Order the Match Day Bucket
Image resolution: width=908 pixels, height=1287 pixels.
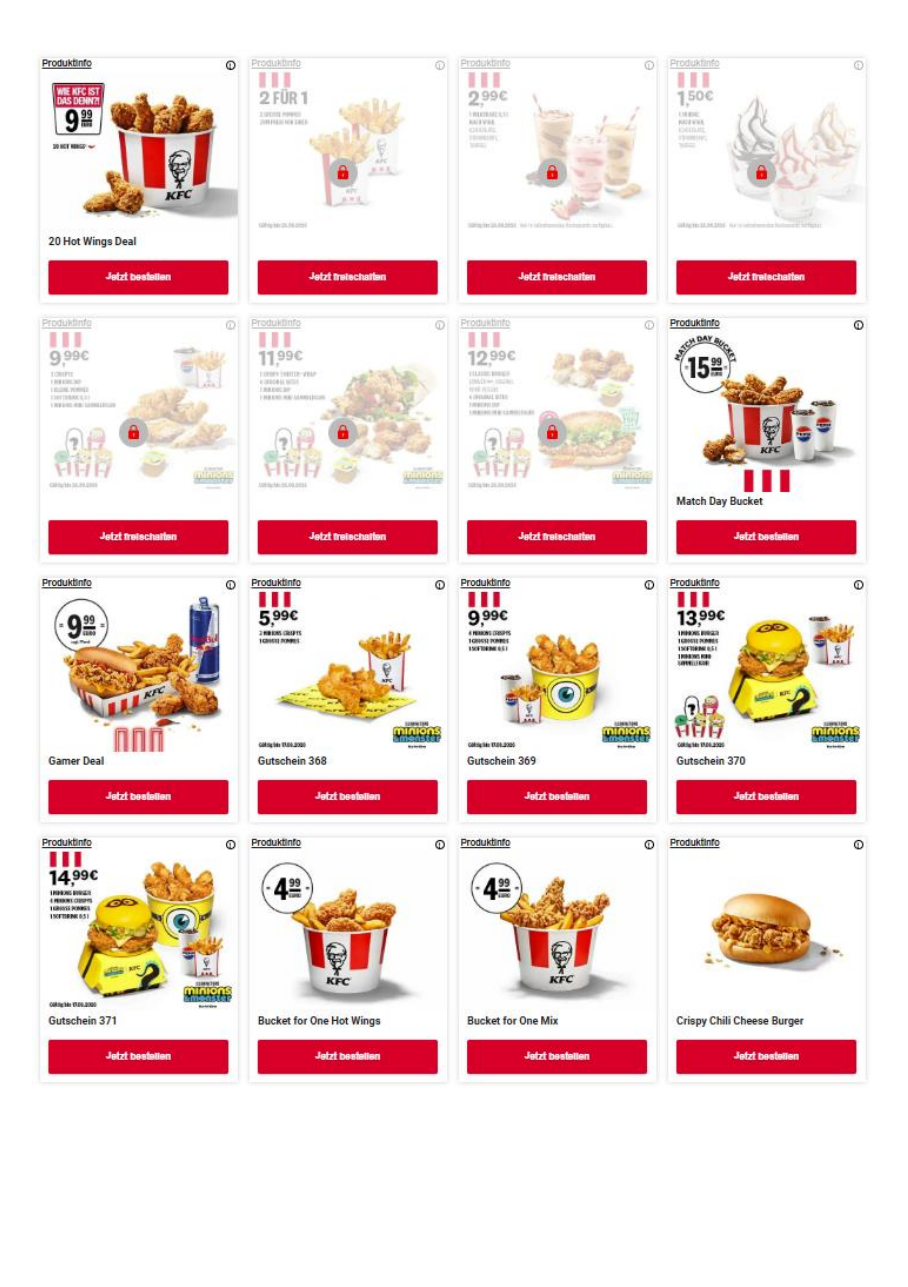click(x=766, y=537)
